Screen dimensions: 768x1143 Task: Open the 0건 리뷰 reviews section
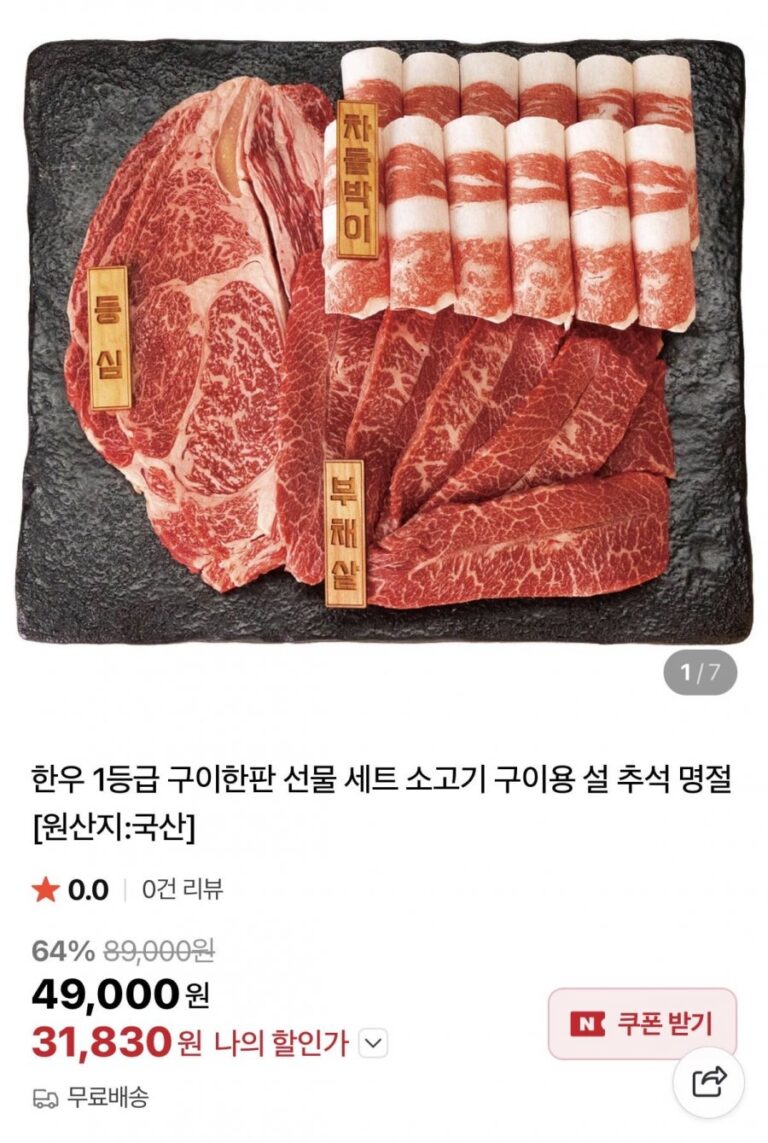(181, 889)
